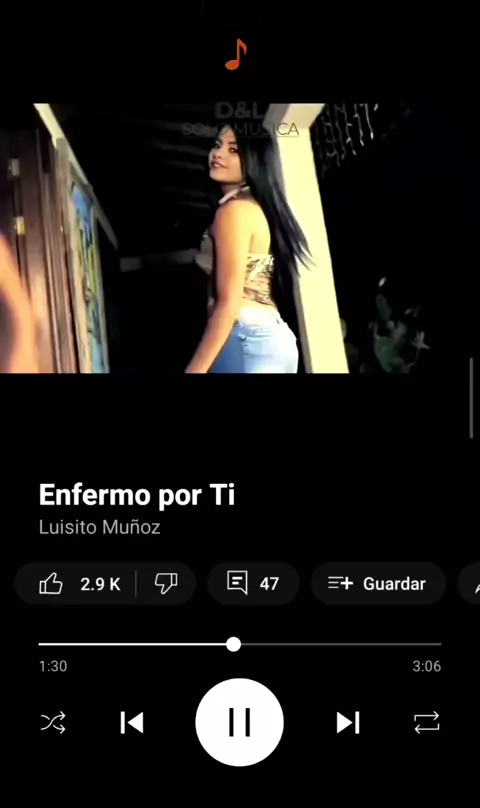Go back to the previous track
The height and width of the screenshot is (808, 480).
click(131, 722)
